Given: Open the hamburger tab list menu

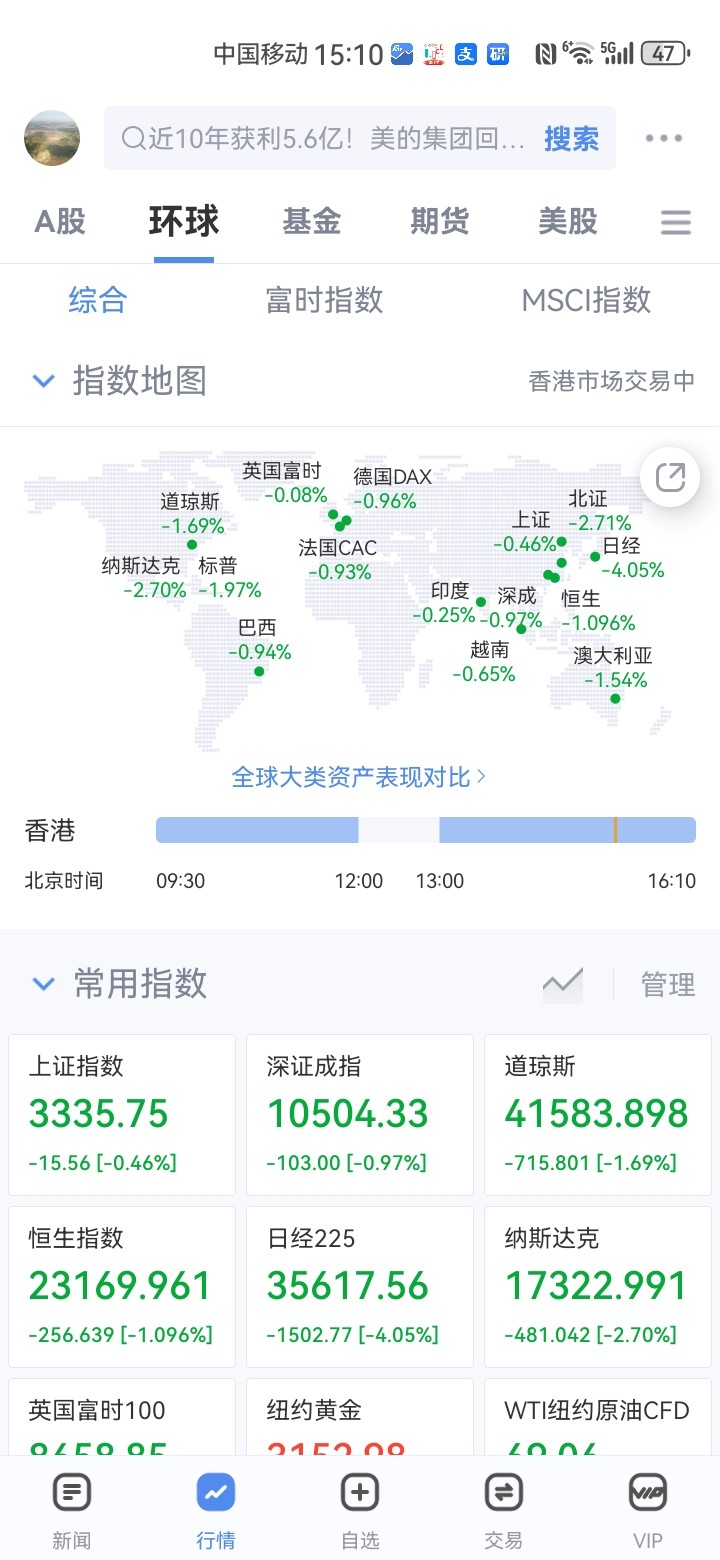Looking at the screenshot, I should coord(676,222).
